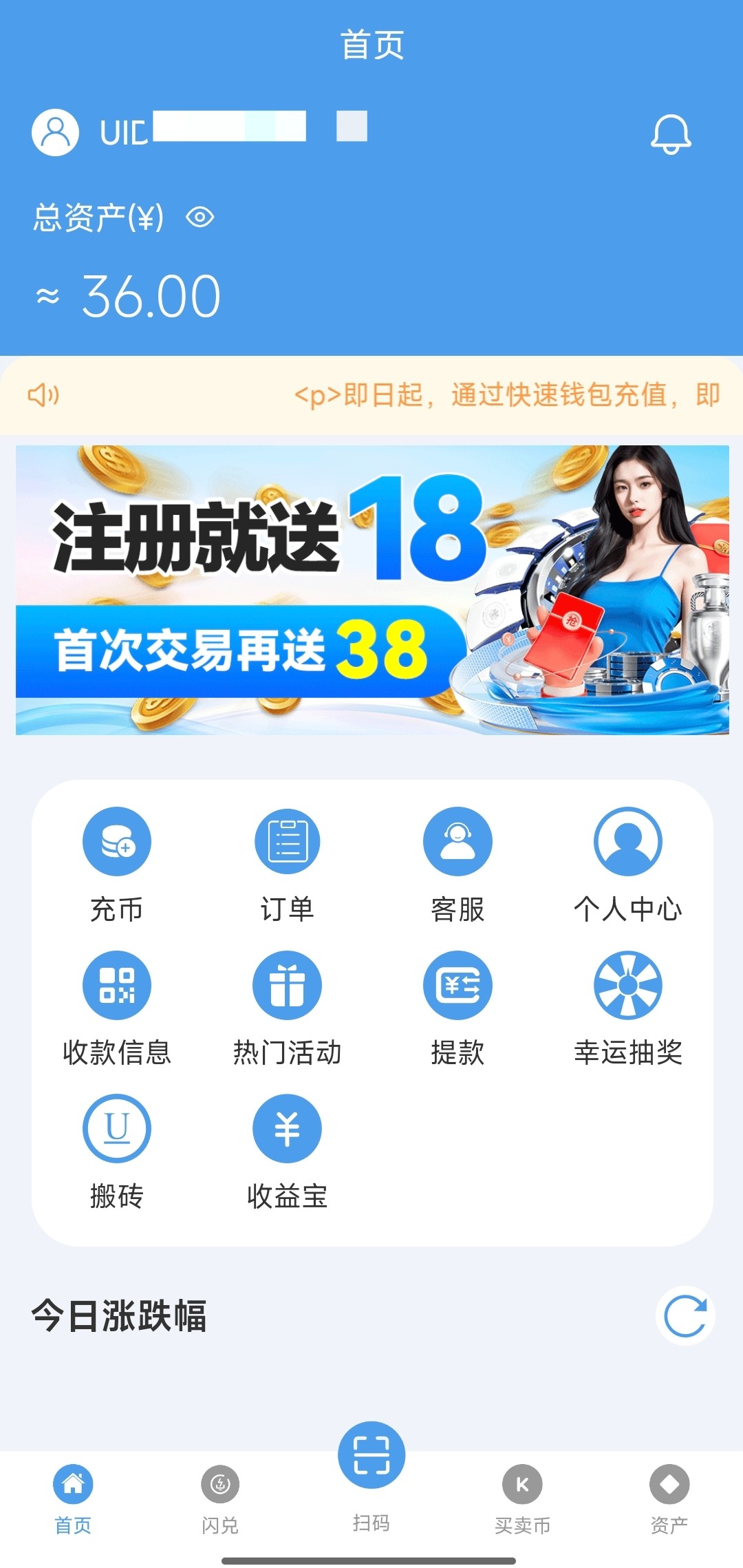Screen dimensions: 743x1568
Task: Open the 热门活动 gift icon
Action: coord(287,984)
